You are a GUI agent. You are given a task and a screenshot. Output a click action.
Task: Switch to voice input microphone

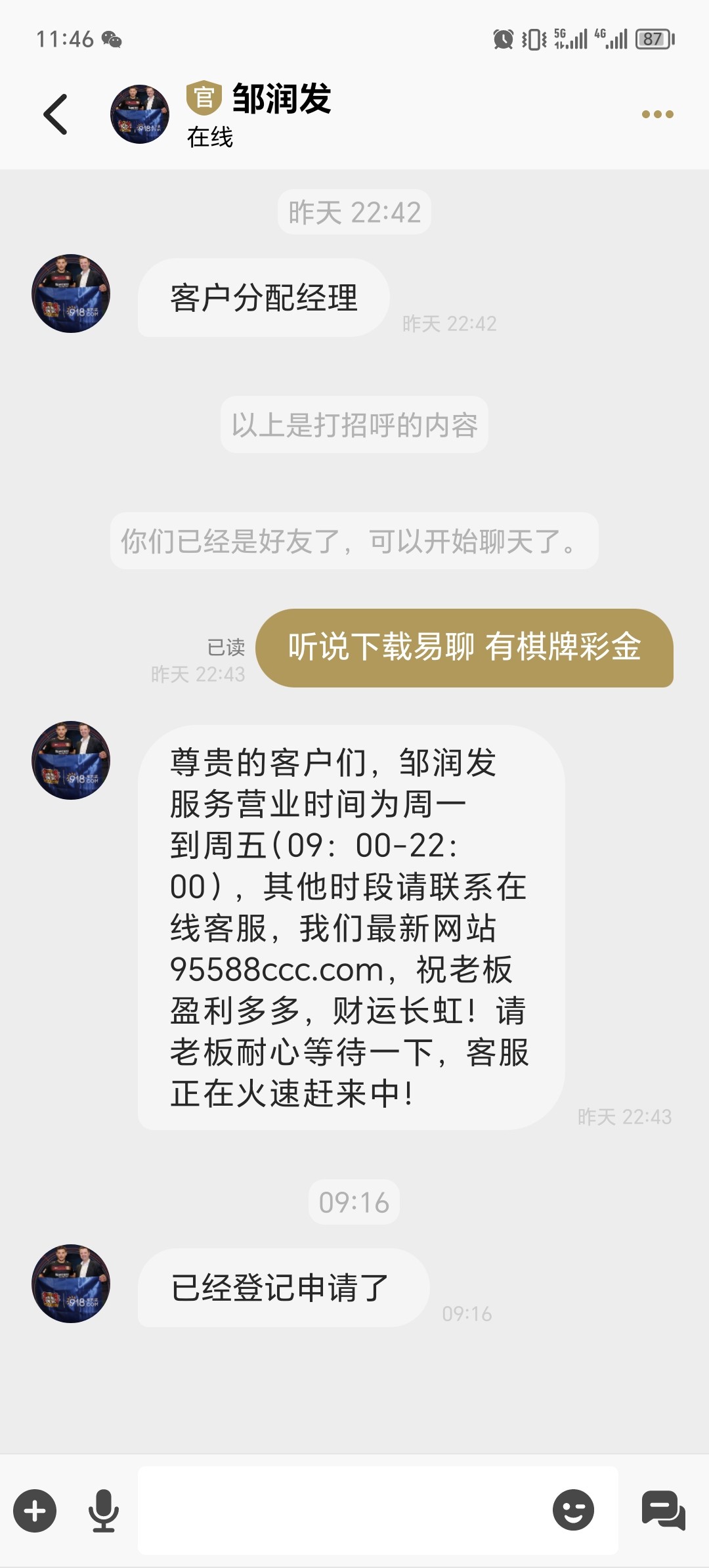[x=103, y=1511]
